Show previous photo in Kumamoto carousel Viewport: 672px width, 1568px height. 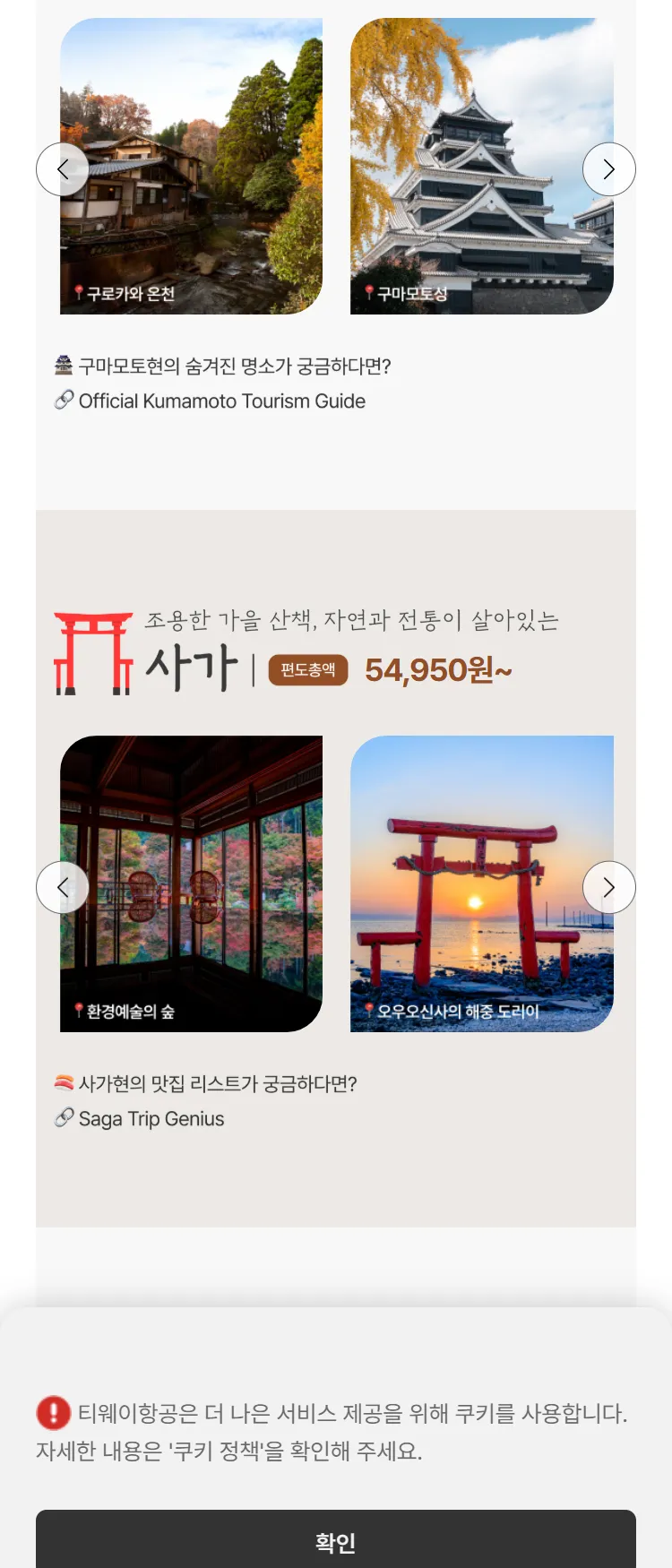(63, 169)
